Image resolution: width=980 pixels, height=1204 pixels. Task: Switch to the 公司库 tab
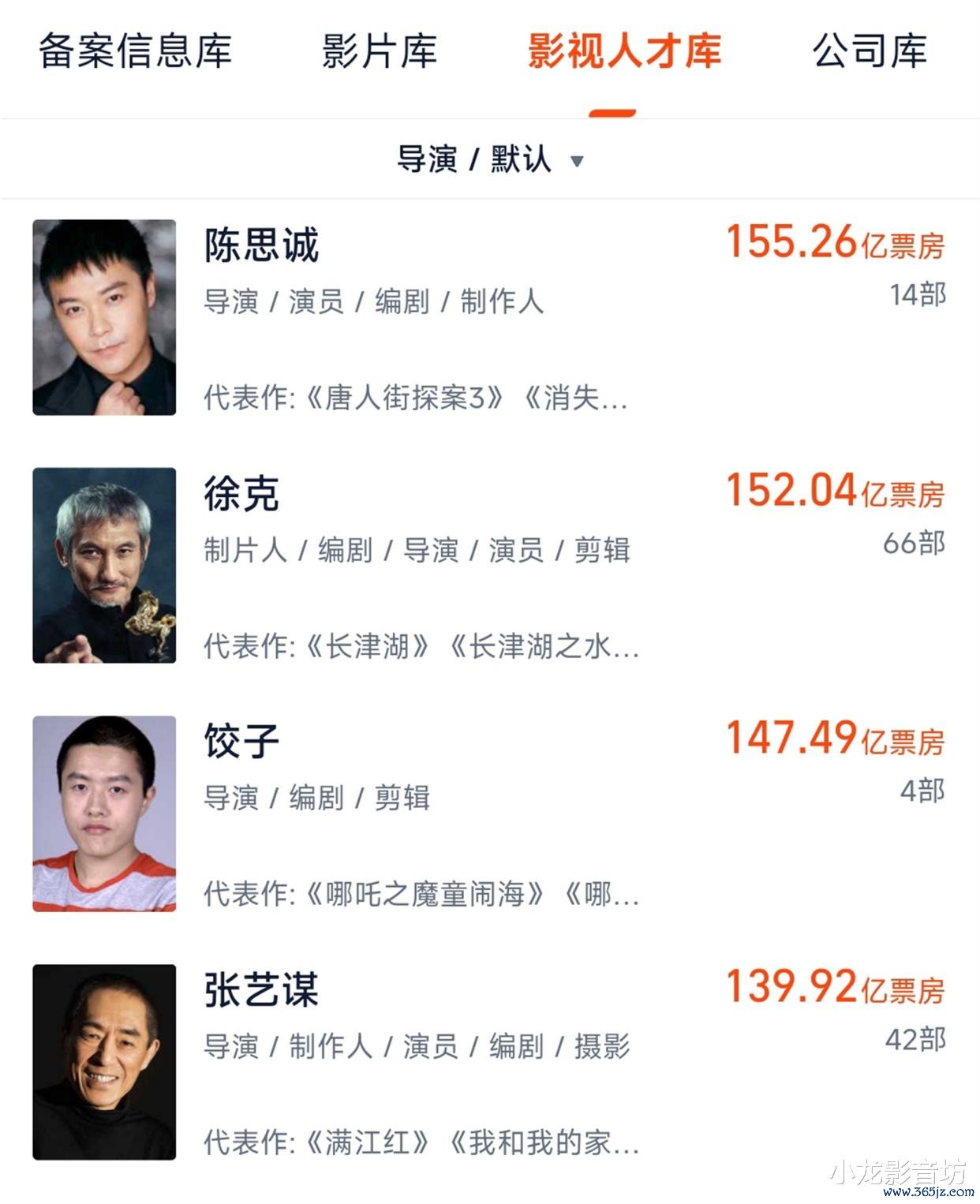[x=870, y=51]
